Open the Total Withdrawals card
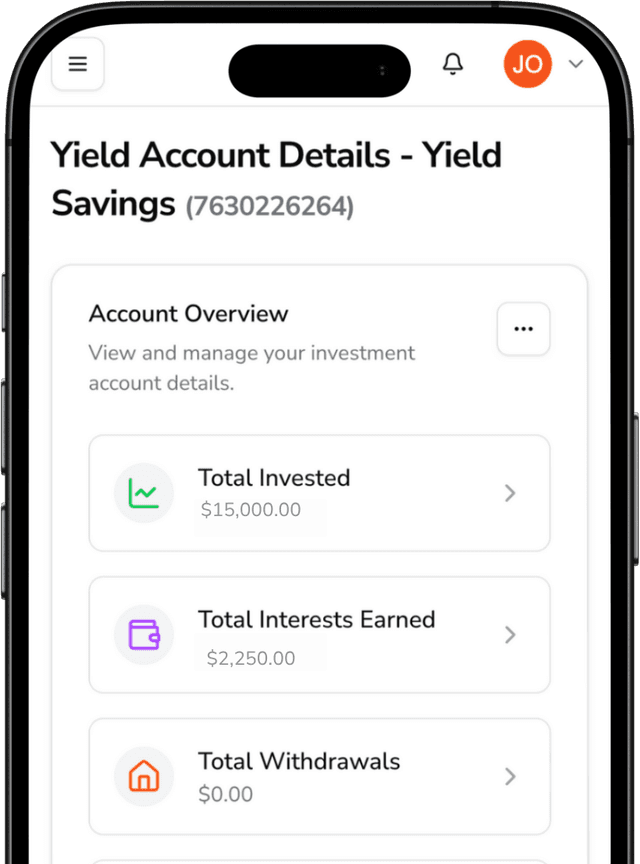 pyautogui.click(x=319, y=776)
